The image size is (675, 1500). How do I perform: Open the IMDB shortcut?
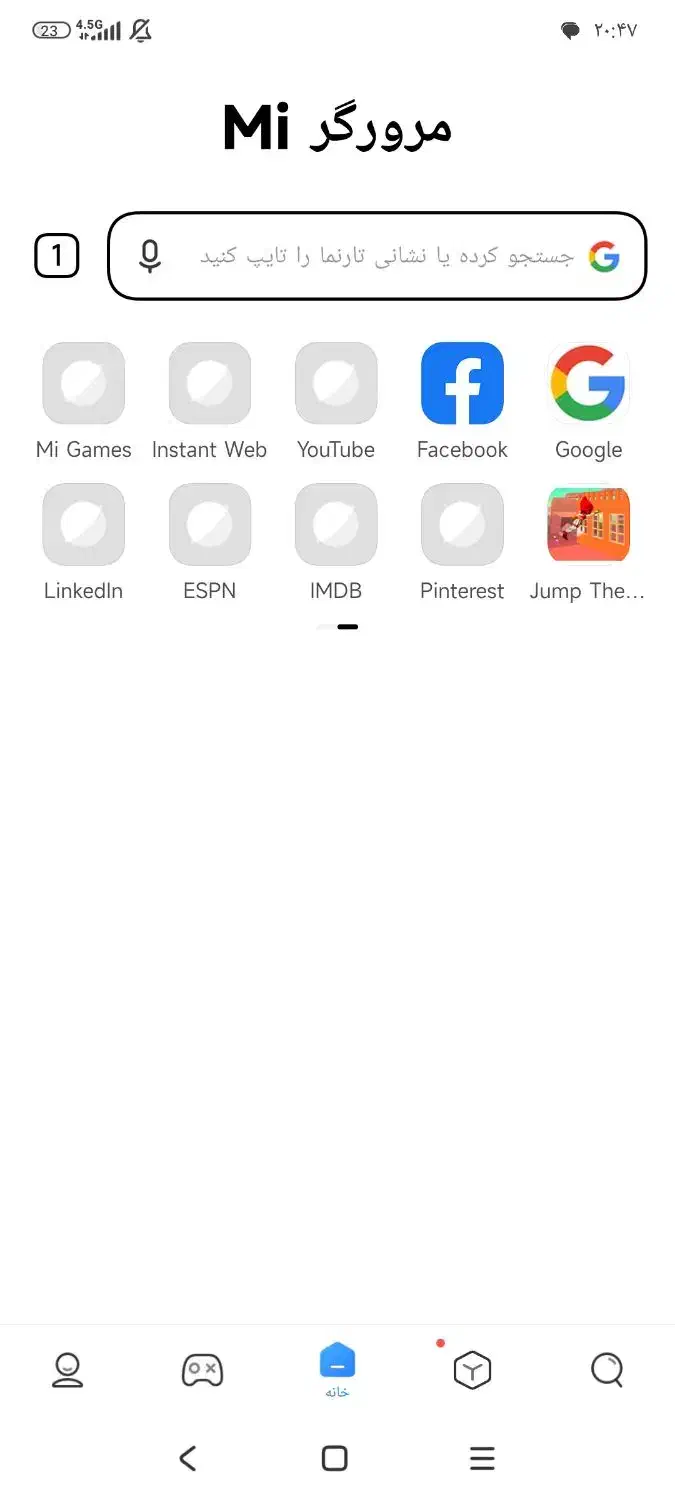point(336,525)
